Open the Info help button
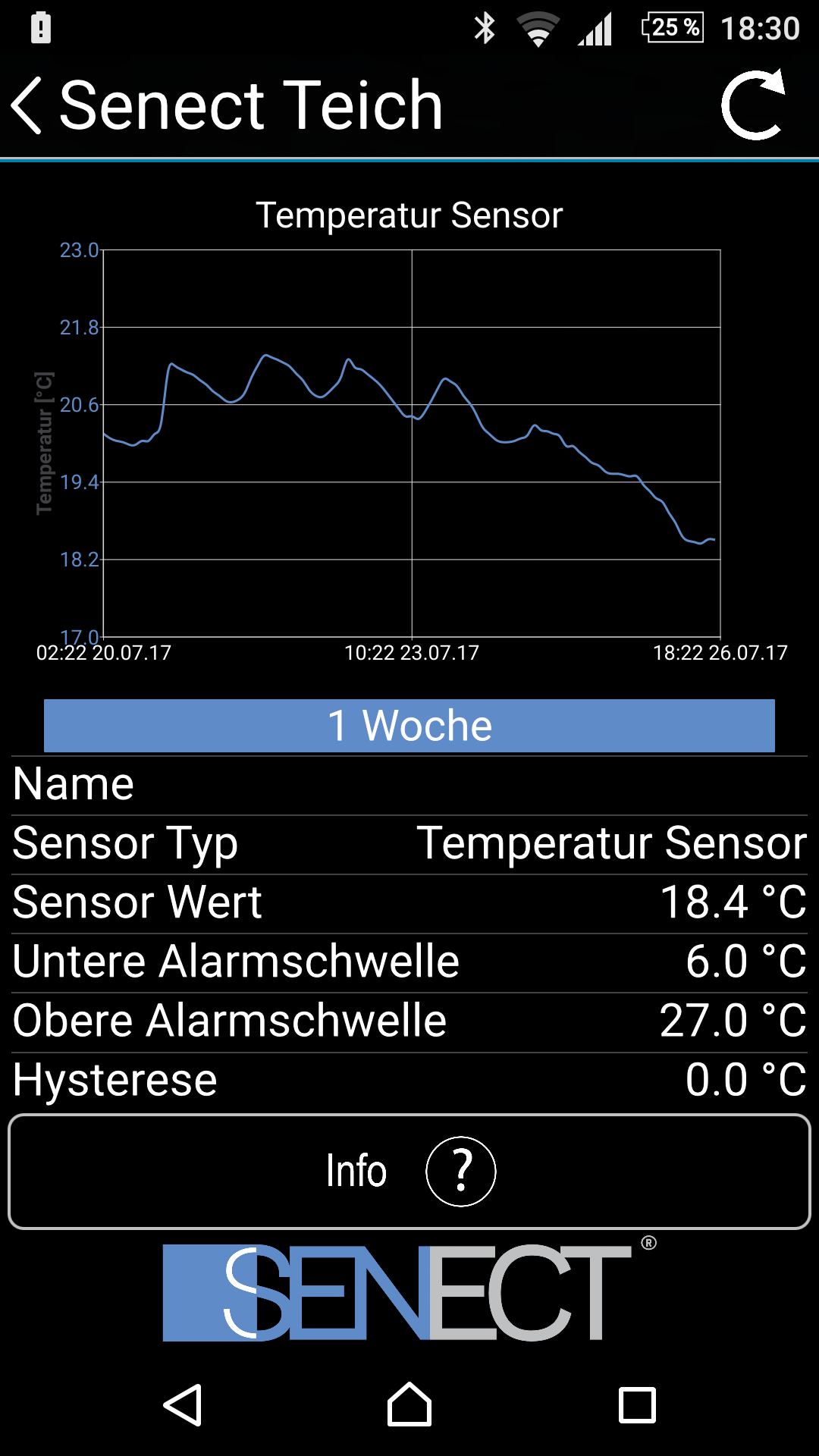This screenshot has height=1456, width=819. point(409,1171)
